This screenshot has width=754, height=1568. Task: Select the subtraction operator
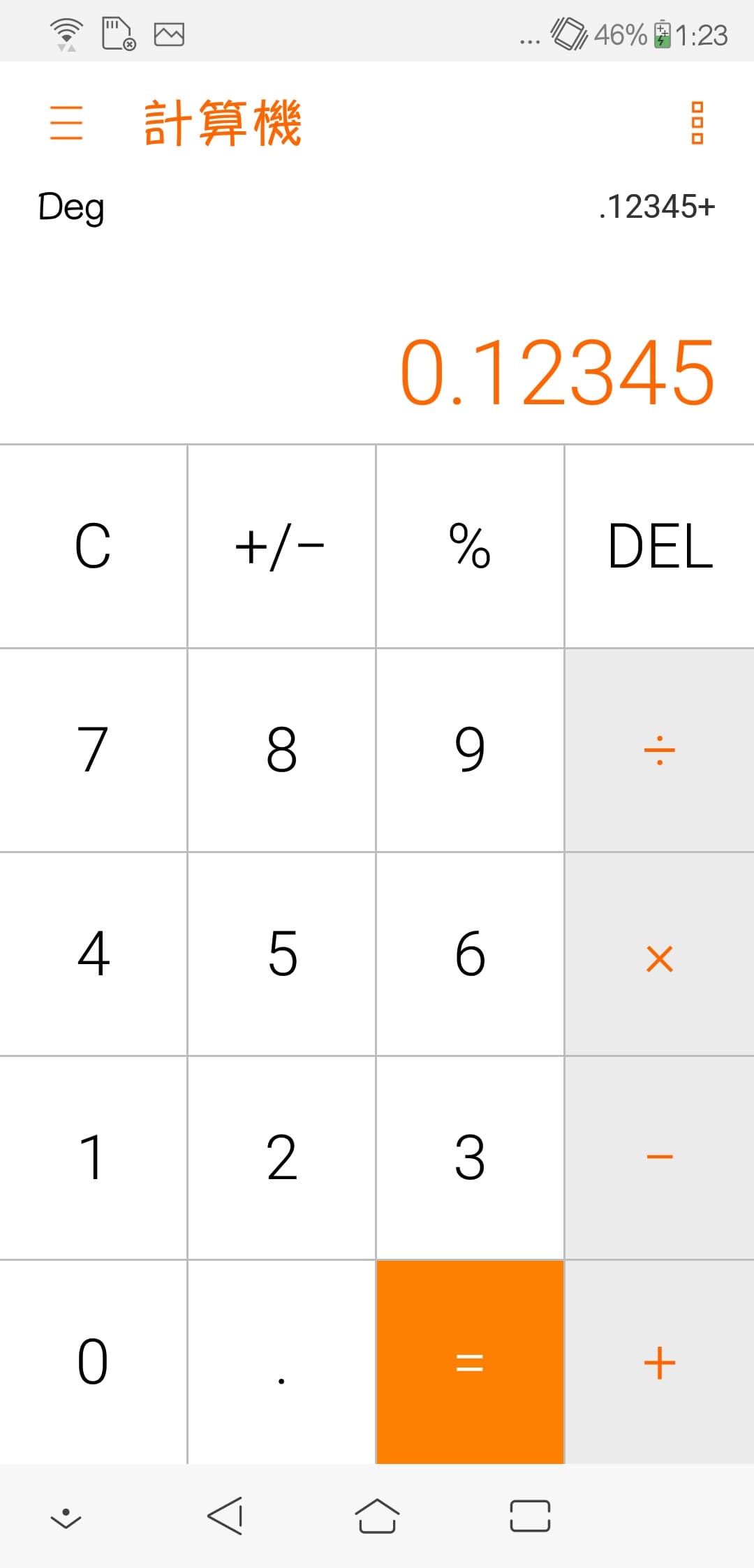pos(660,1157)
